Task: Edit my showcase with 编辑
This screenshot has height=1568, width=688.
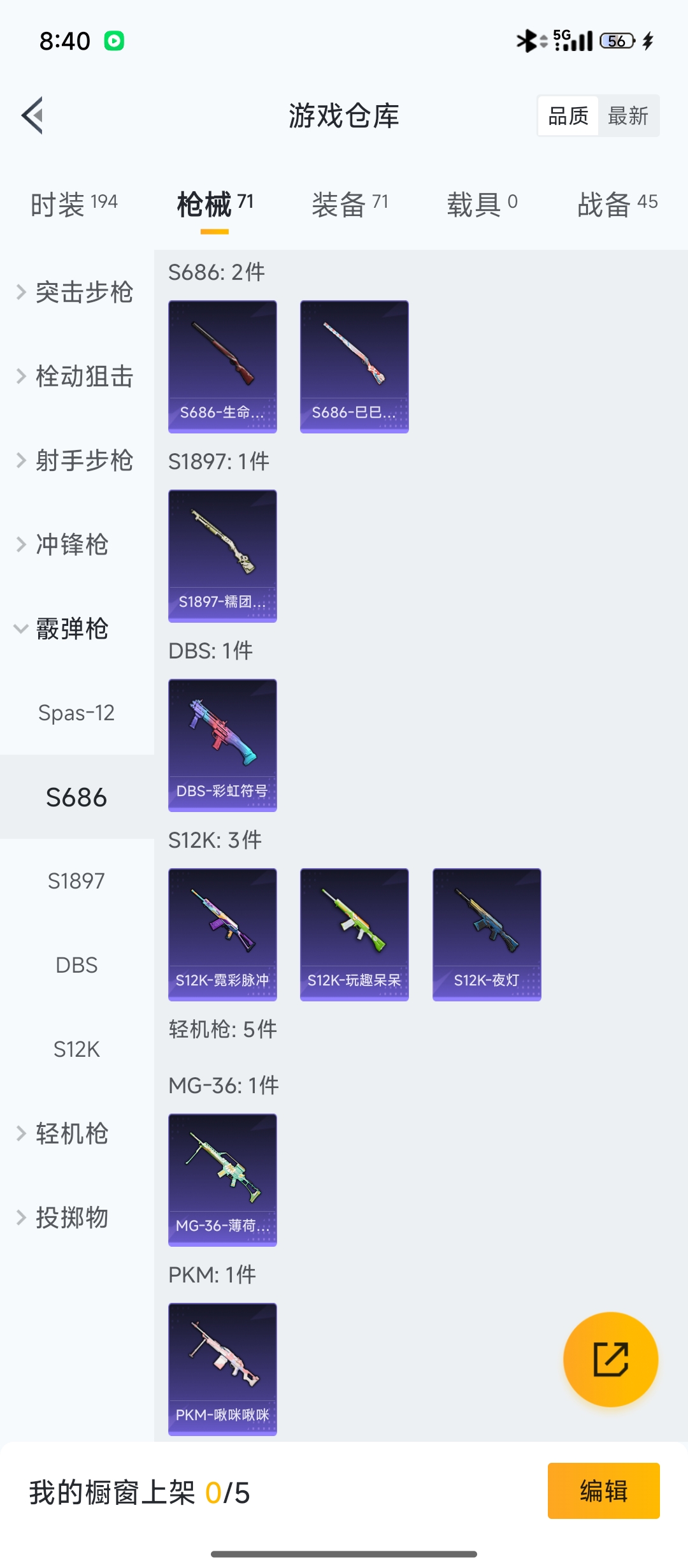Action: click(603, 1491)
